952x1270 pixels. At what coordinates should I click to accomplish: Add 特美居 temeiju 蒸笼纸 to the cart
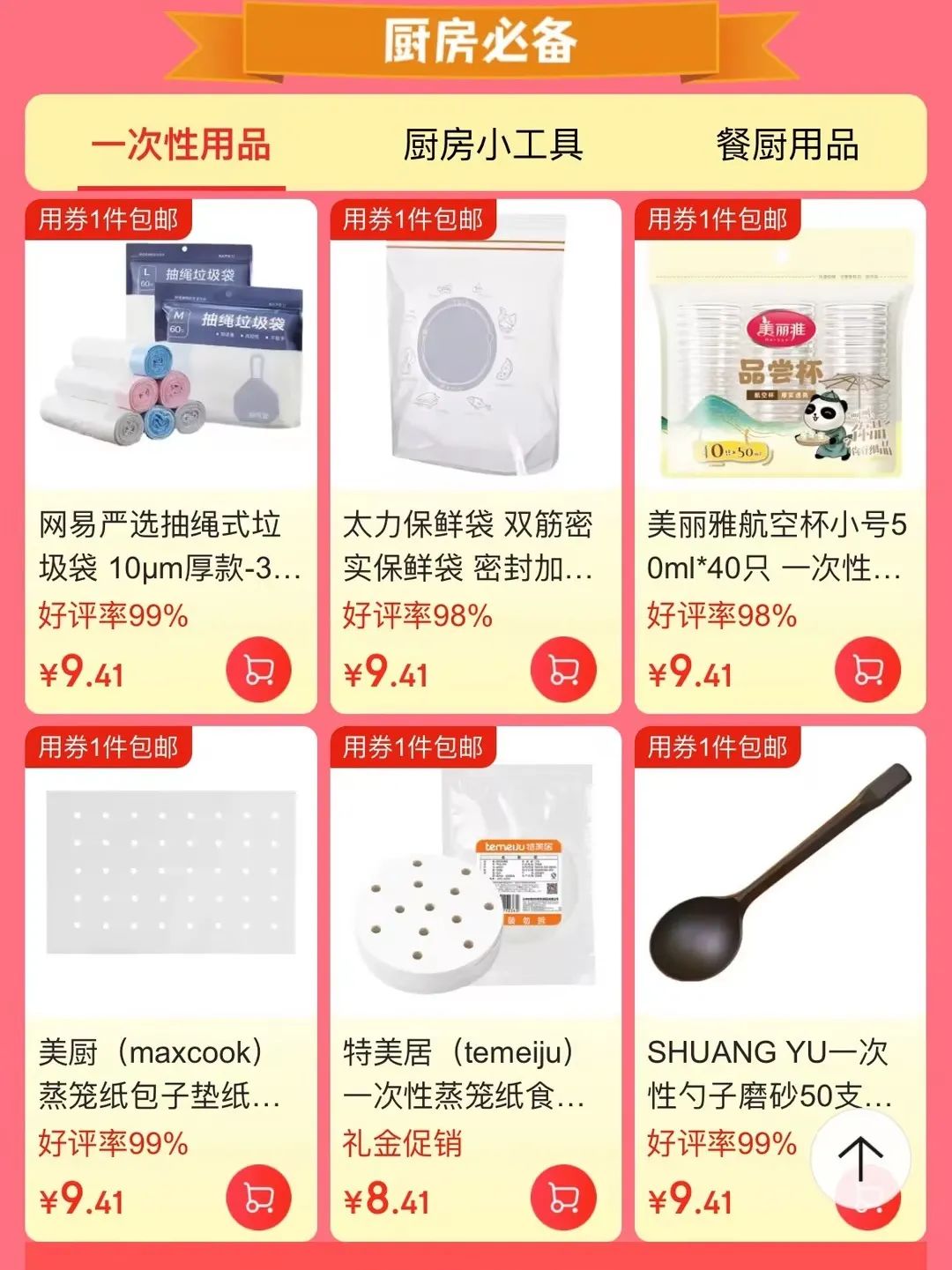tap(563, 1198)
